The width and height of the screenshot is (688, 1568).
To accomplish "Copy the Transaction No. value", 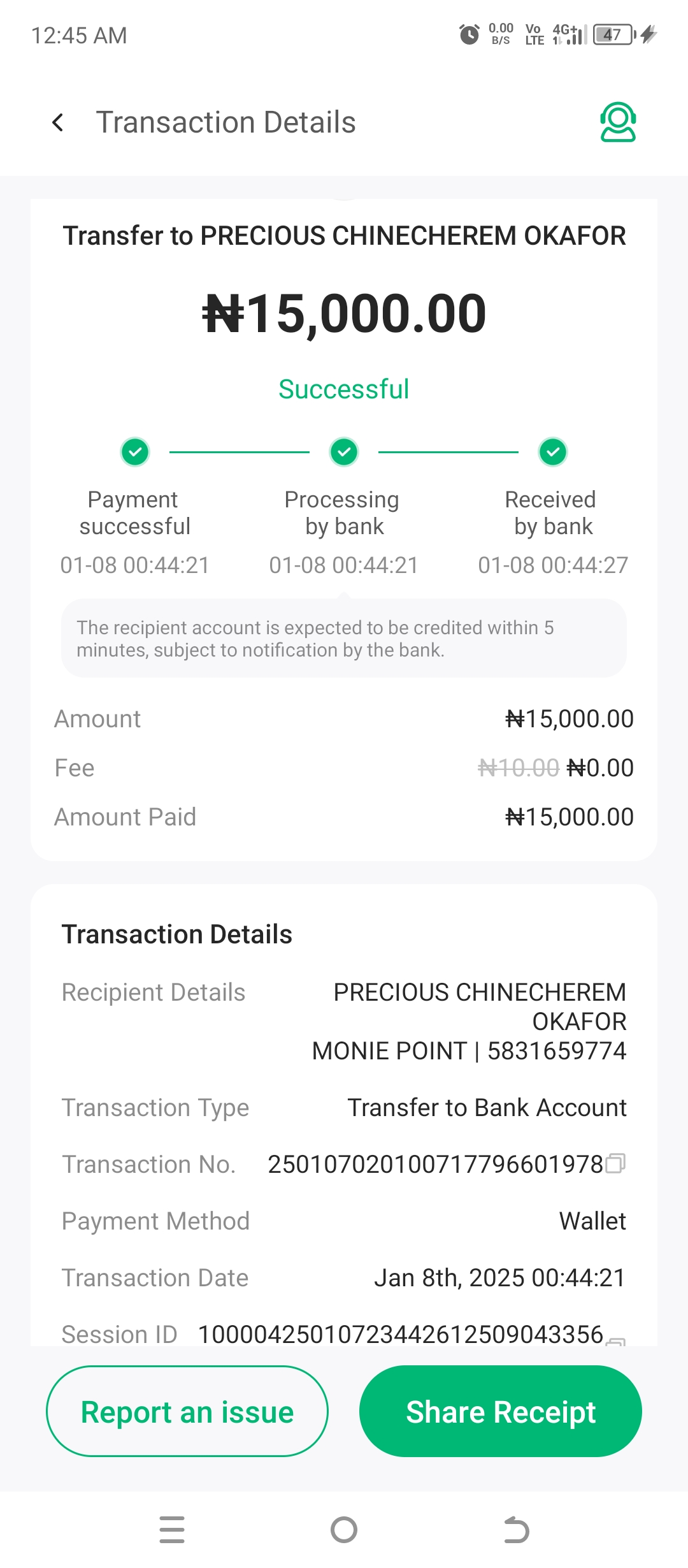I will coord(615,1164).
